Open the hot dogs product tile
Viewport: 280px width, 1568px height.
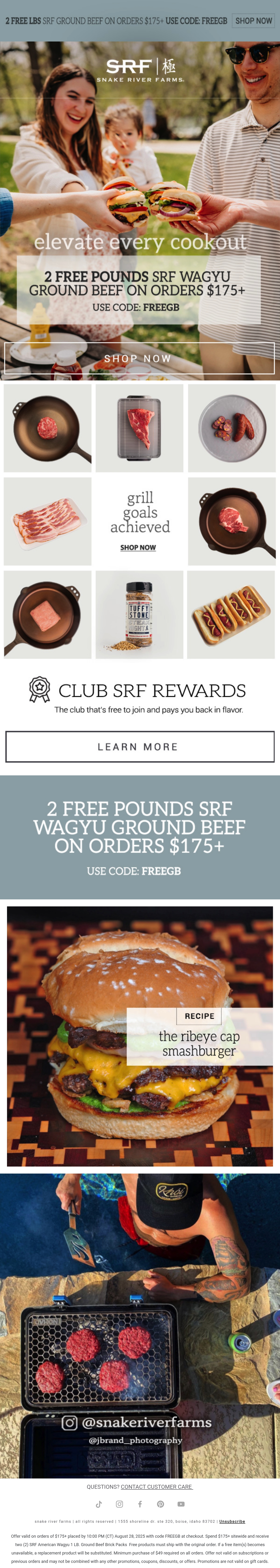tap(231, 614)
